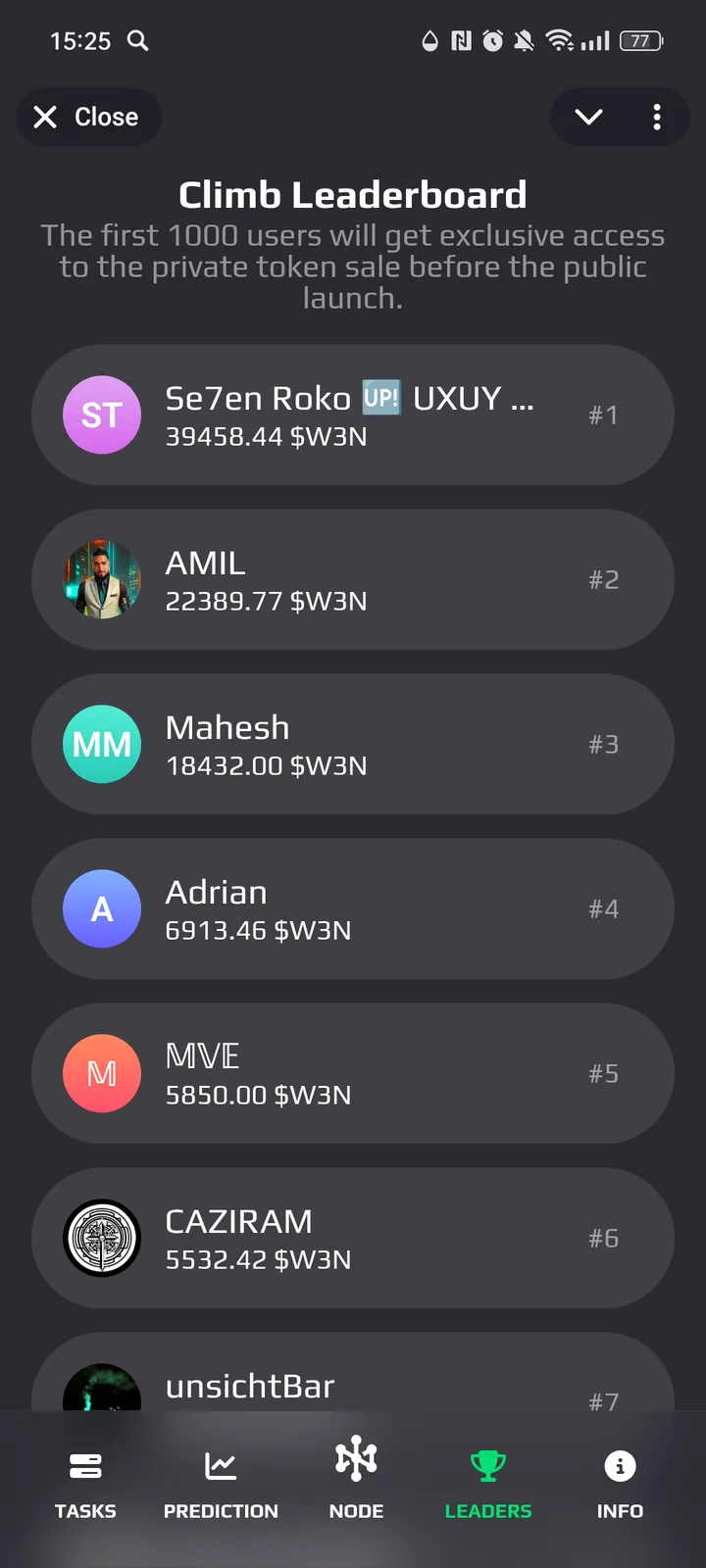This screenshot has height=1568, width=706.
Task: Click the search magnifier in the status bar
Action: pos(137,41)
